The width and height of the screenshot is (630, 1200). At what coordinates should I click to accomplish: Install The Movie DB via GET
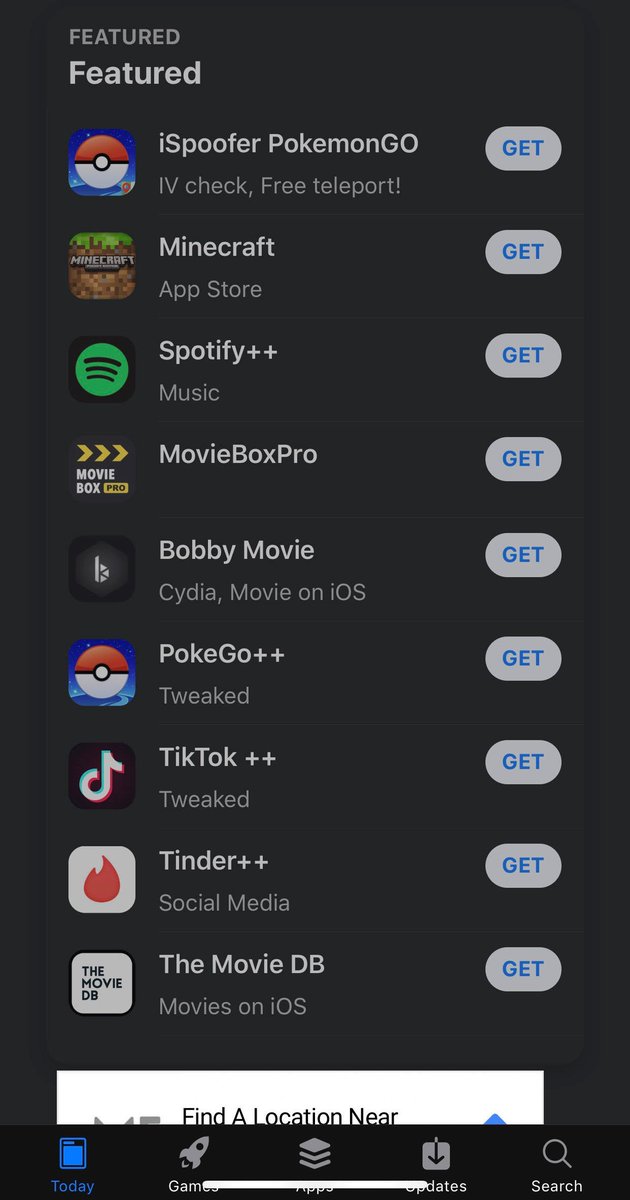tap(523, 969)
